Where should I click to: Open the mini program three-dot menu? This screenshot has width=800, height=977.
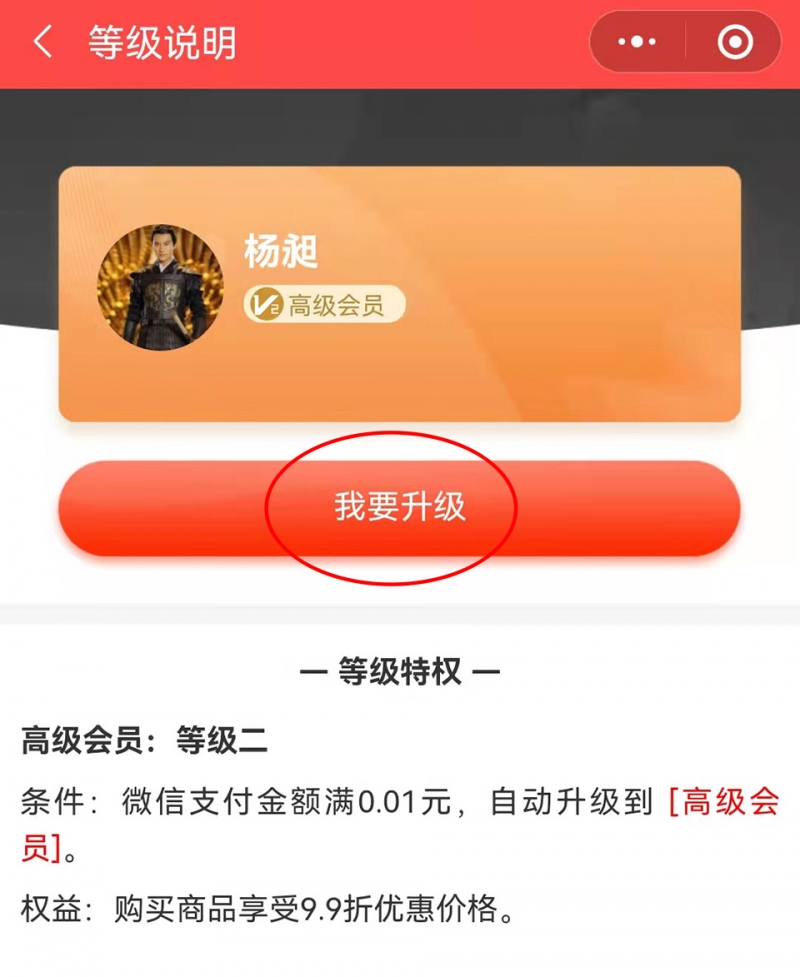pos(637,43)
